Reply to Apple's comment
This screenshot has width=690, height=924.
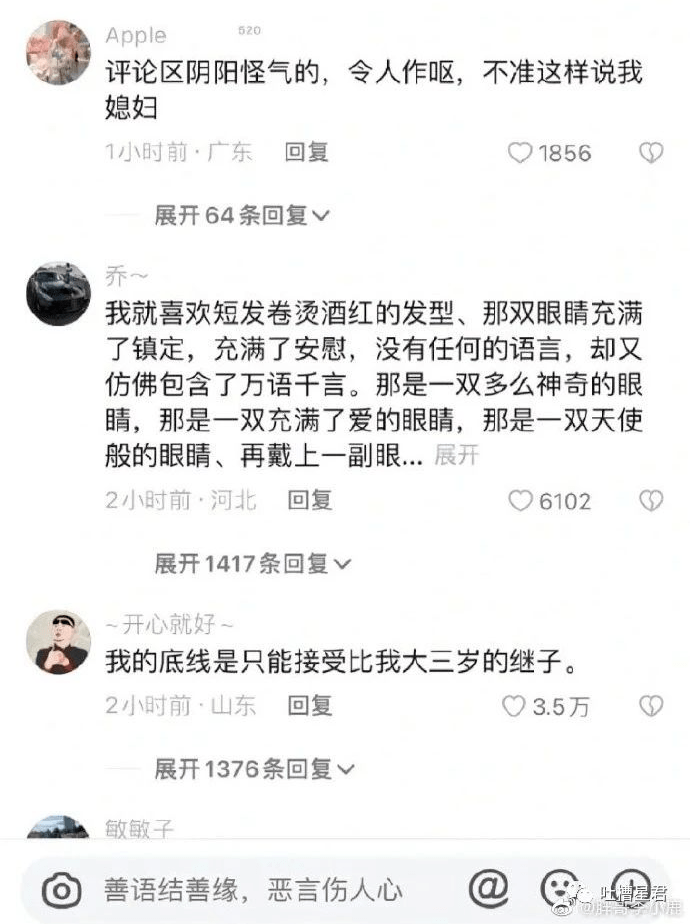(x=307, y=152)
